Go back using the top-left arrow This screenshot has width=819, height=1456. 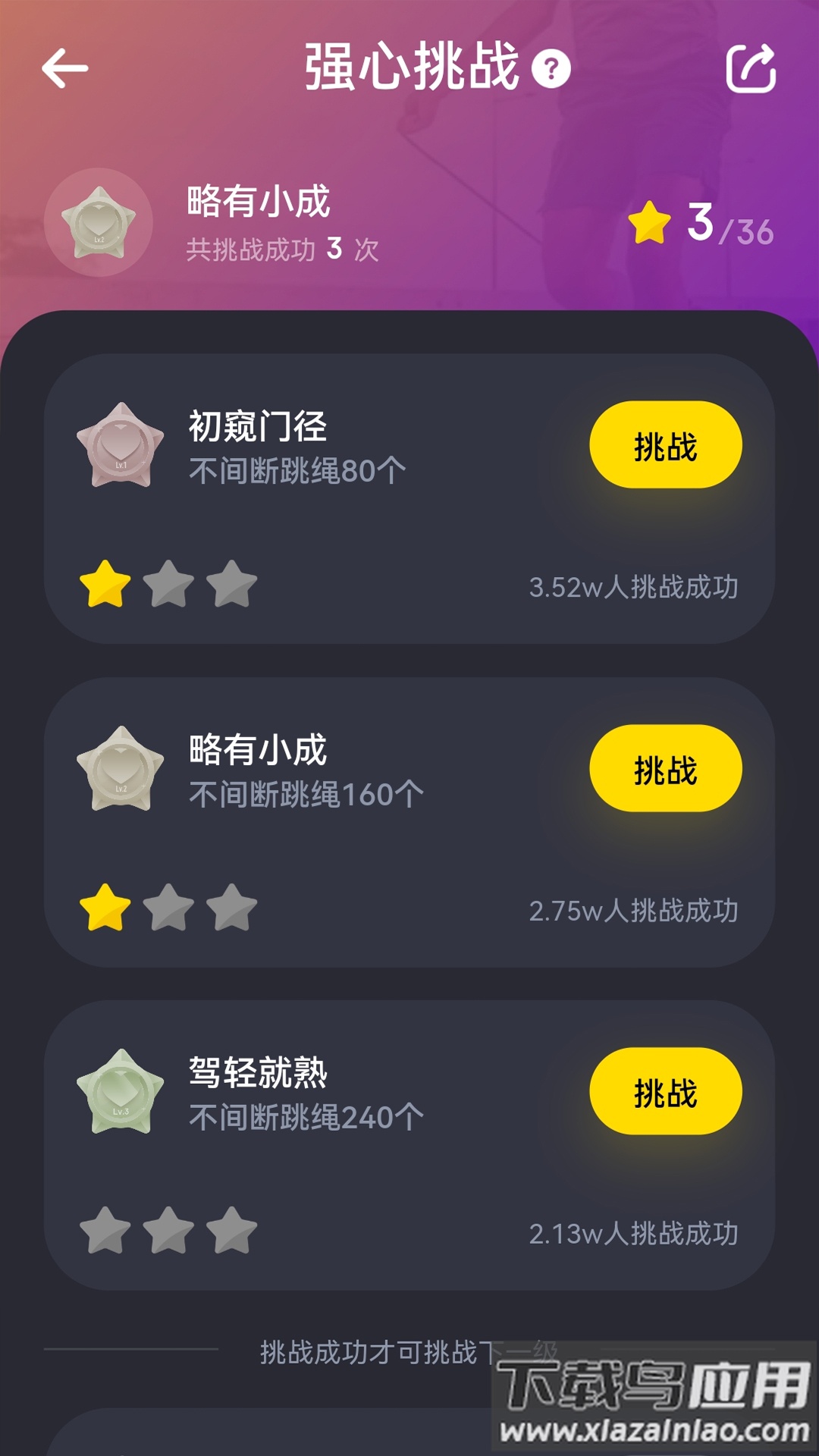pos(65,68)
